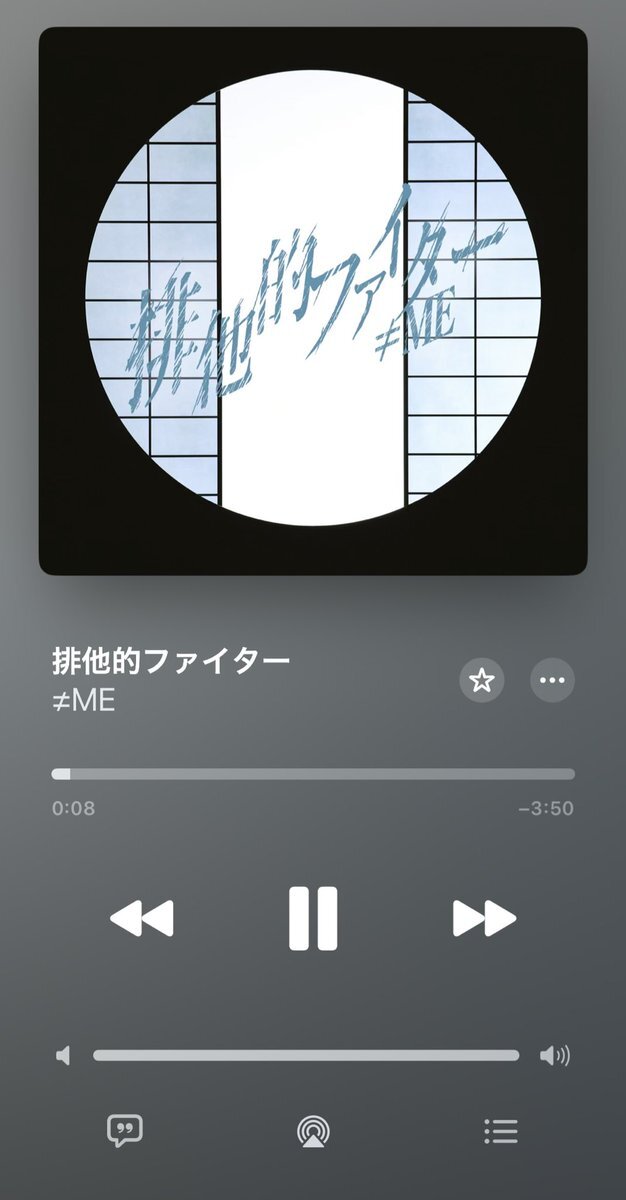Tap the volume slider to change volume

click(306, 1055)
